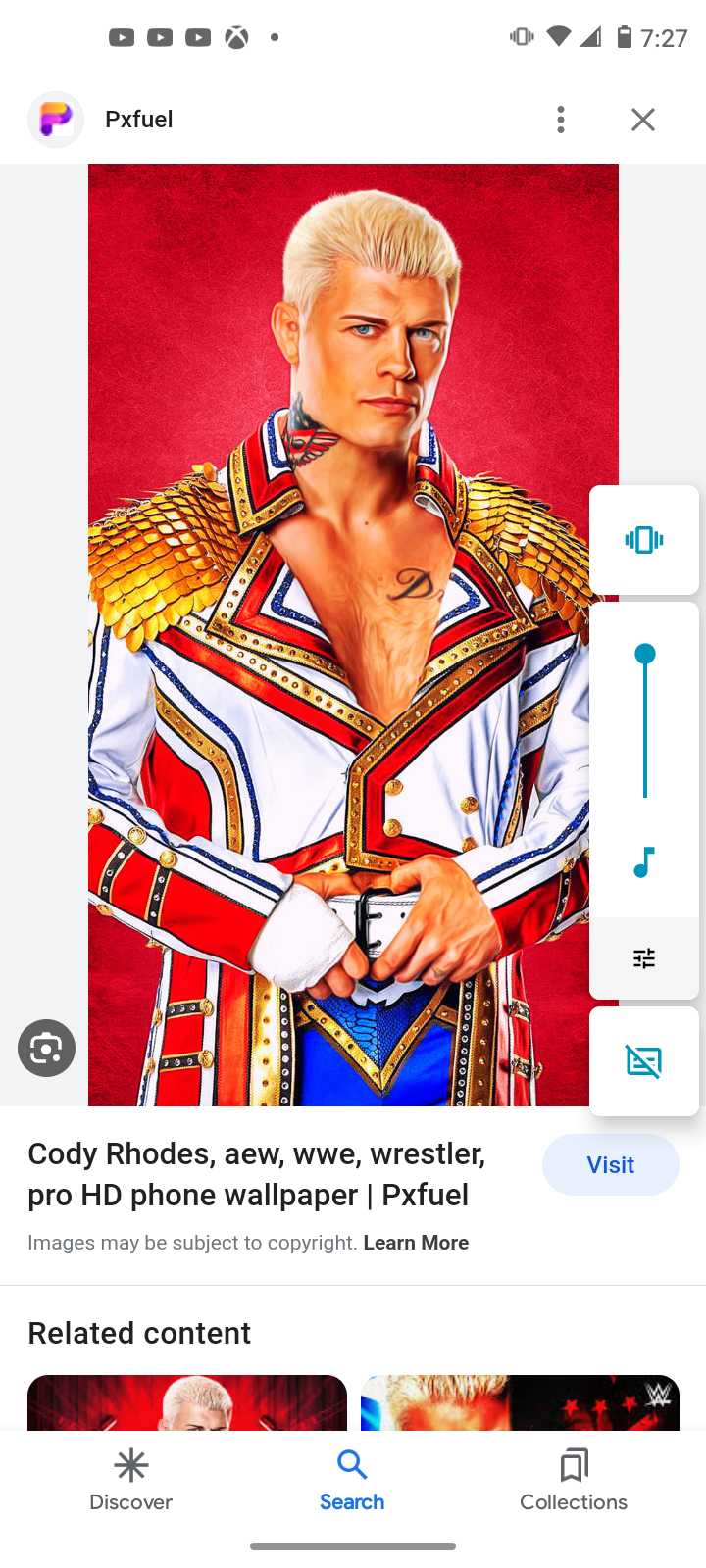The height and width of the screenshot is (1568, 706).
Task: Open the first related content image
Action: [x=187, y=1401]
